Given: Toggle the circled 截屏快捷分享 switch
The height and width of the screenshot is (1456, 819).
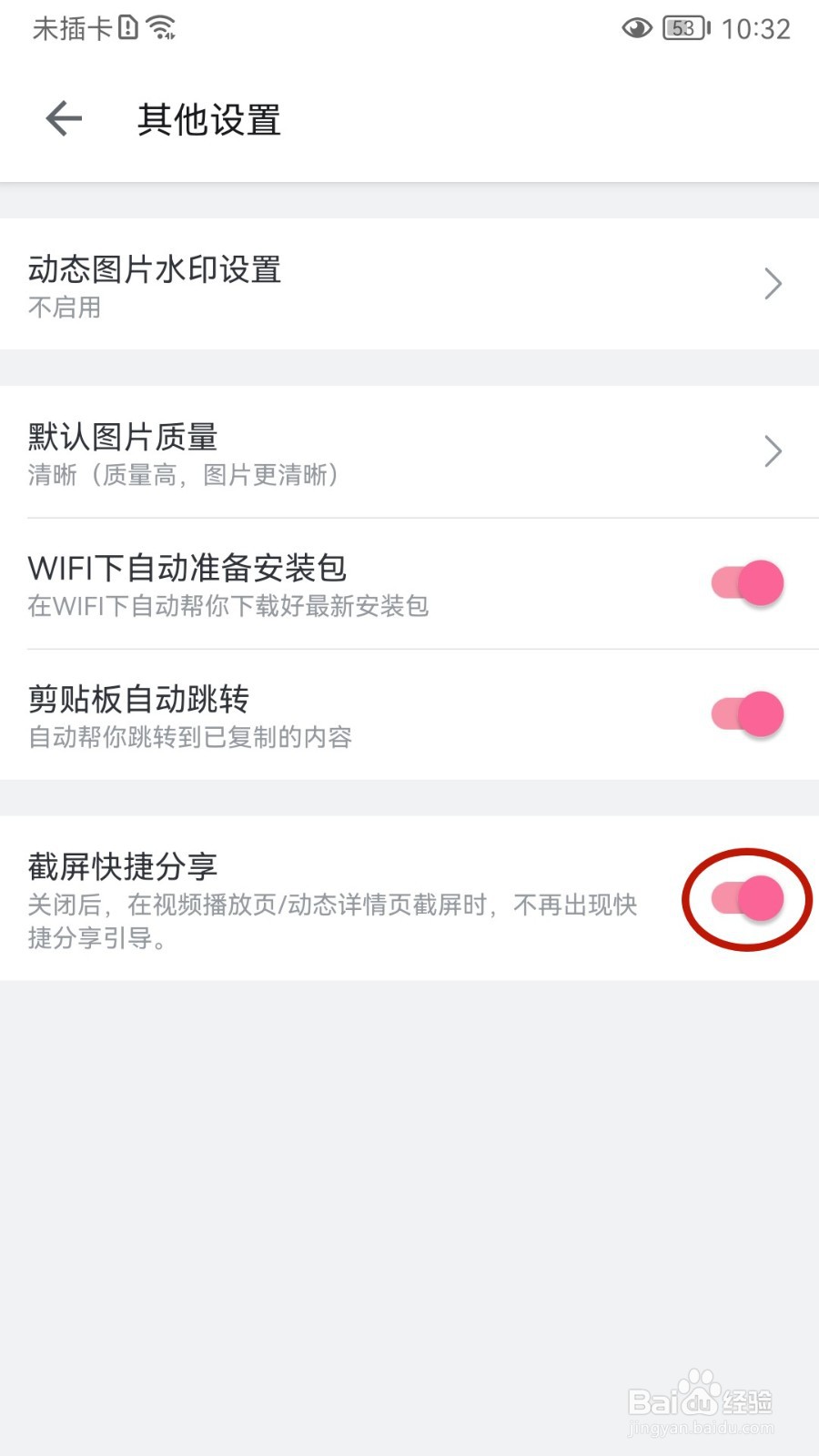Looking at the screenshot, I should (746, 899).
